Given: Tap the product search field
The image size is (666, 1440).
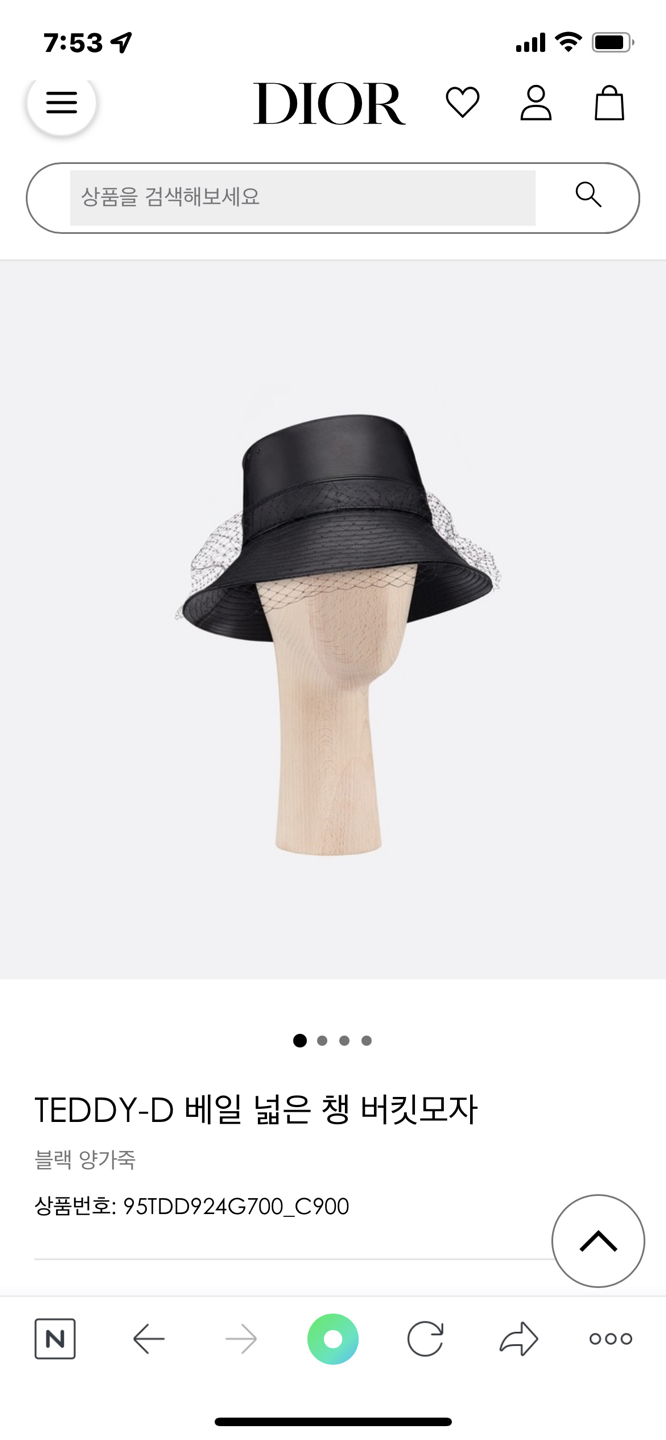Looking at the screenshot, I should (302, 197).
